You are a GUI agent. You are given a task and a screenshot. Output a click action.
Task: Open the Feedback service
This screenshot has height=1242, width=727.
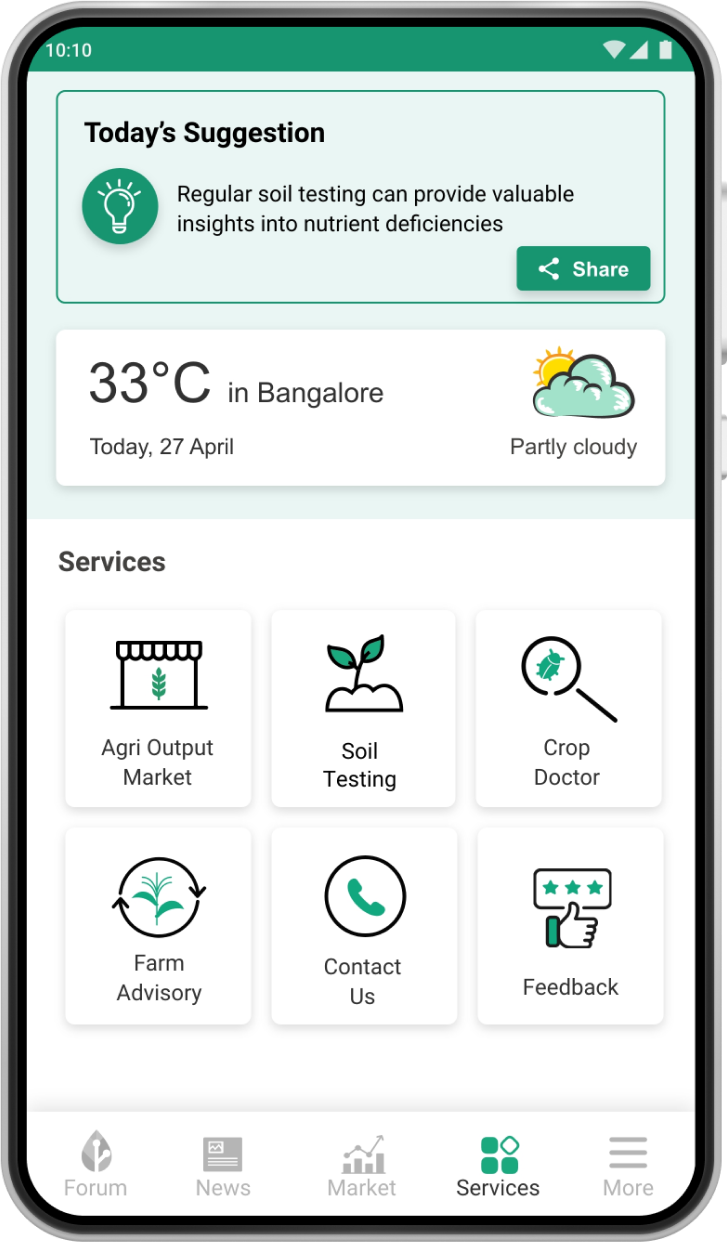point(570,925)
